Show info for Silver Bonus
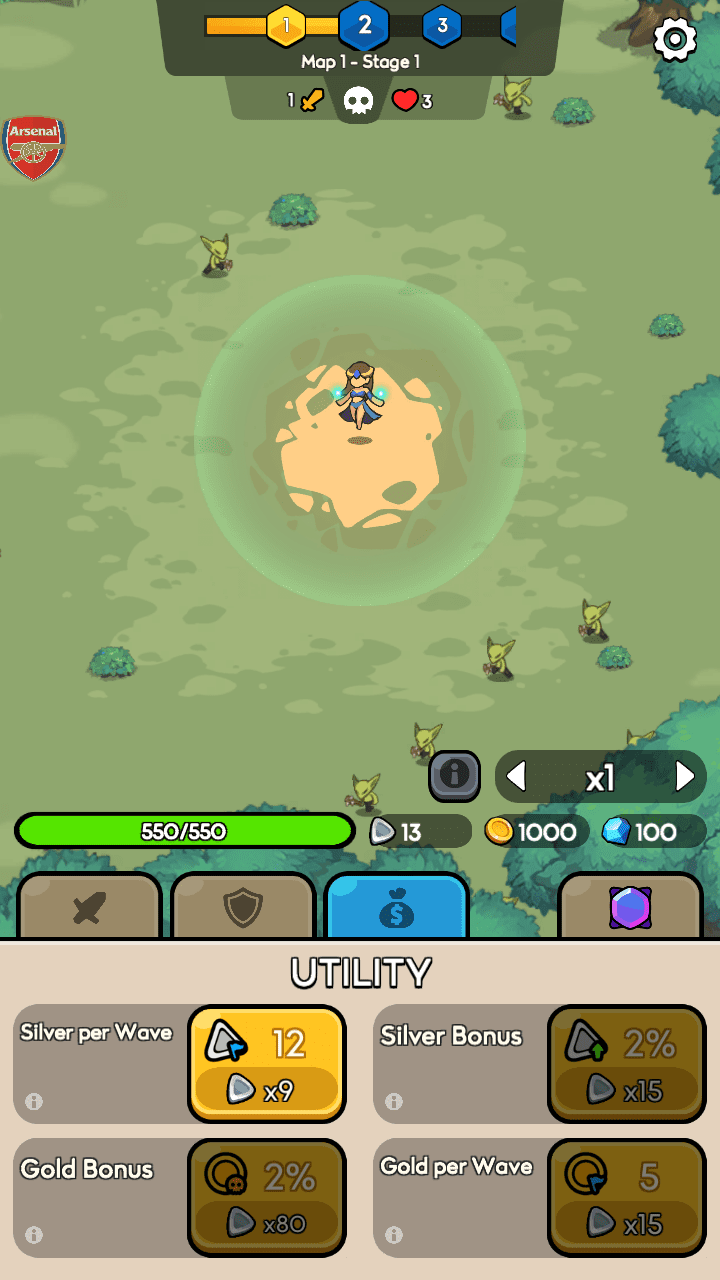Viewport: 720px width, 1280px height. click(394, 1101)
